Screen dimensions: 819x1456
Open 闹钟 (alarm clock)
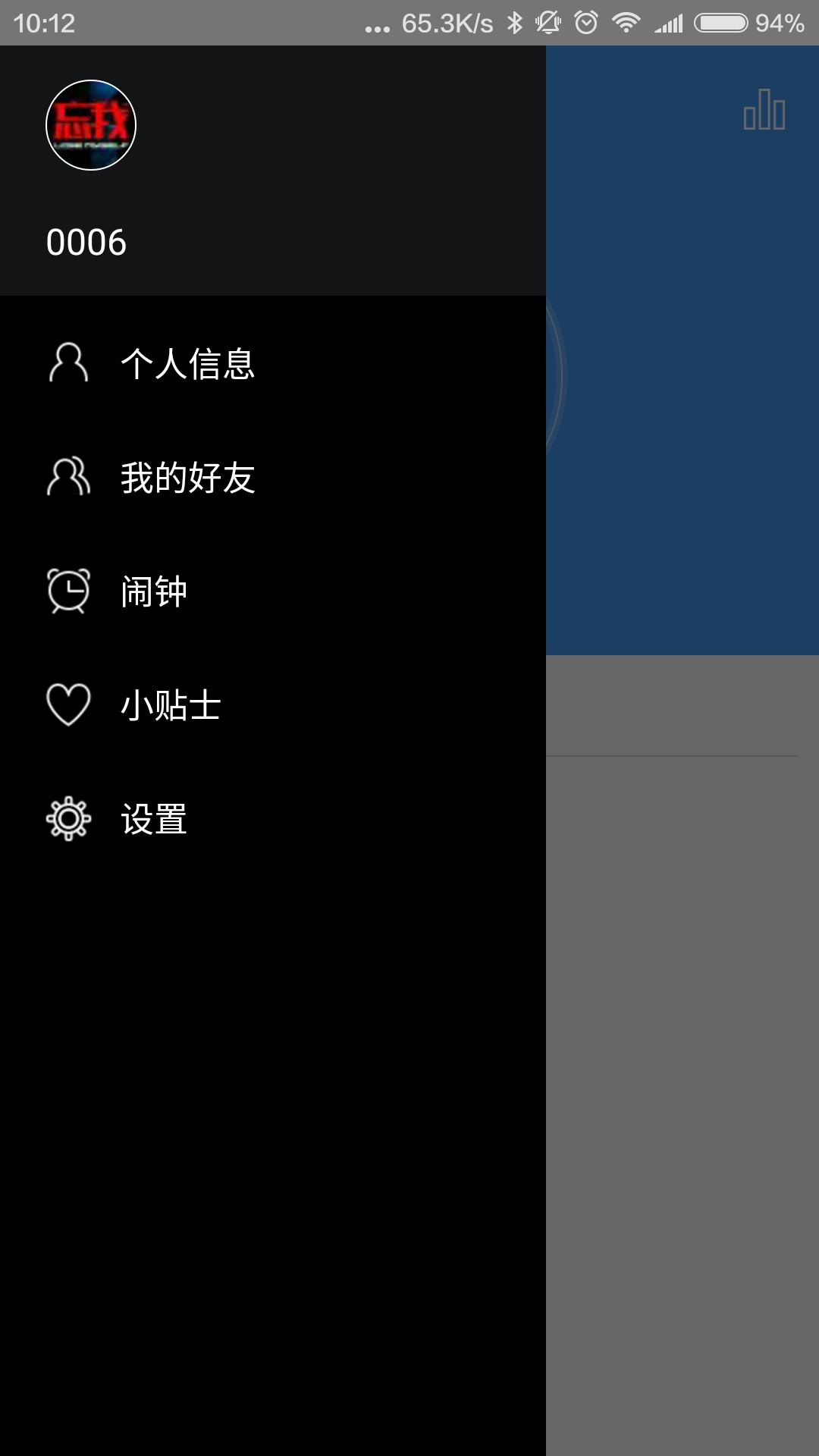154,591
